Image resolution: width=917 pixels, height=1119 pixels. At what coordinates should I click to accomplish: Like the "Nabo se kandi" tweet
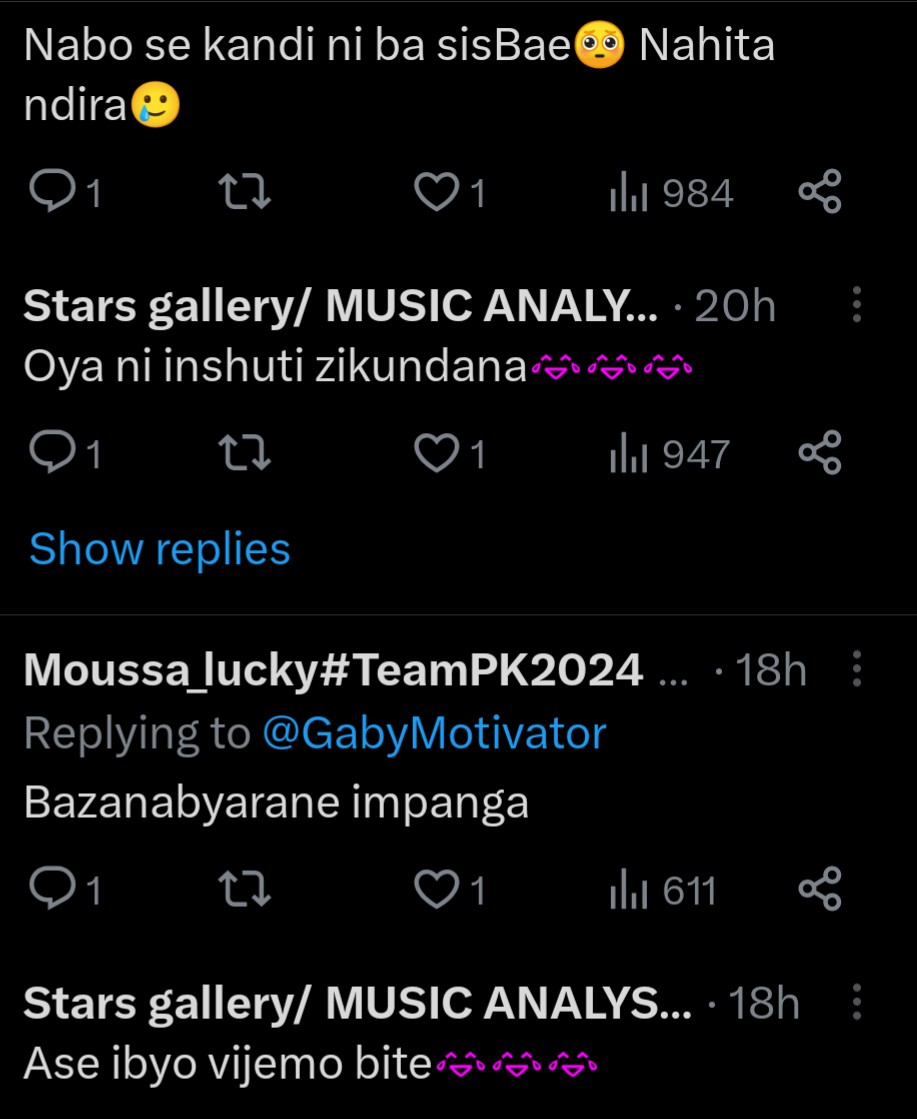click(x=436, y=193)
